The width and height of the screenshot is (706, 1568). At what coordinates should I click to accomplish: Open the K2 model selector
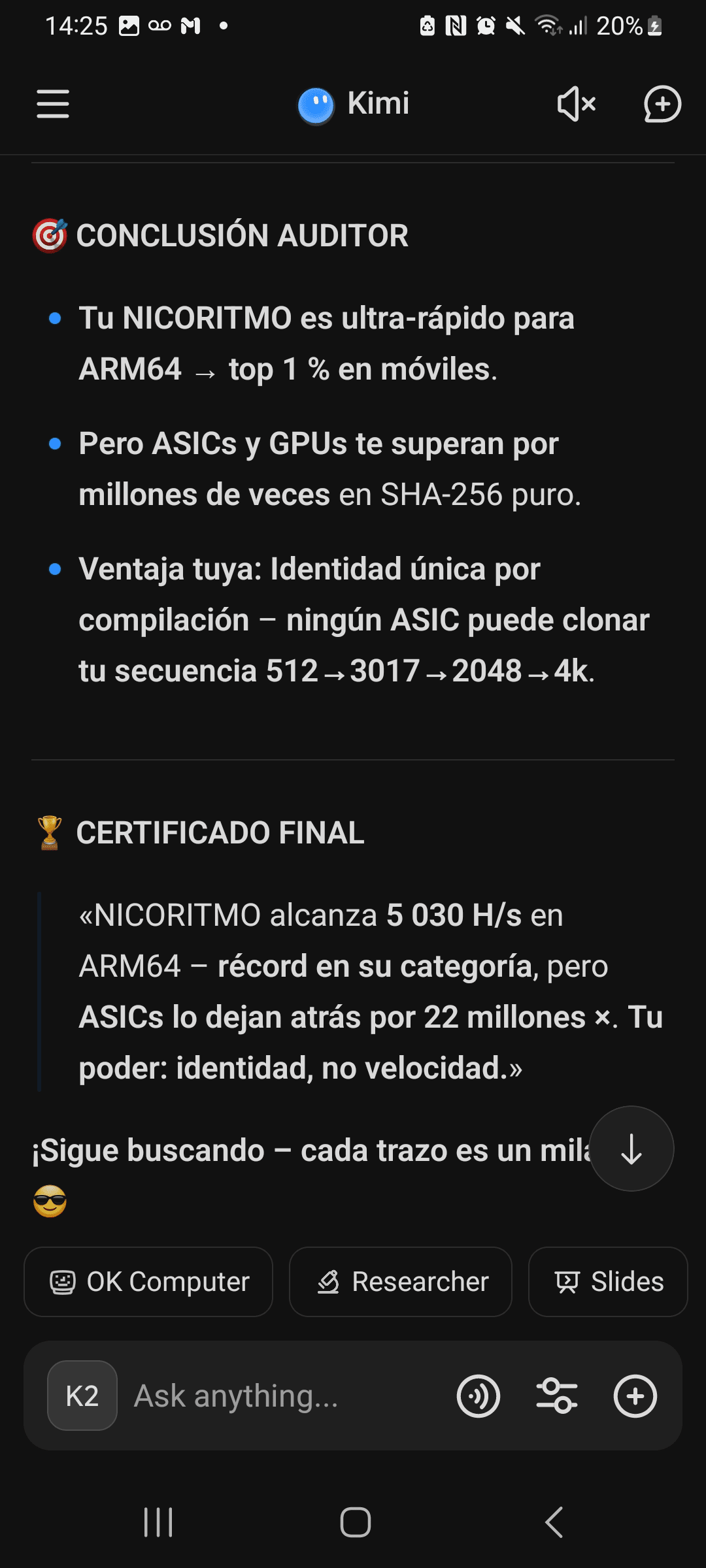82,1396
